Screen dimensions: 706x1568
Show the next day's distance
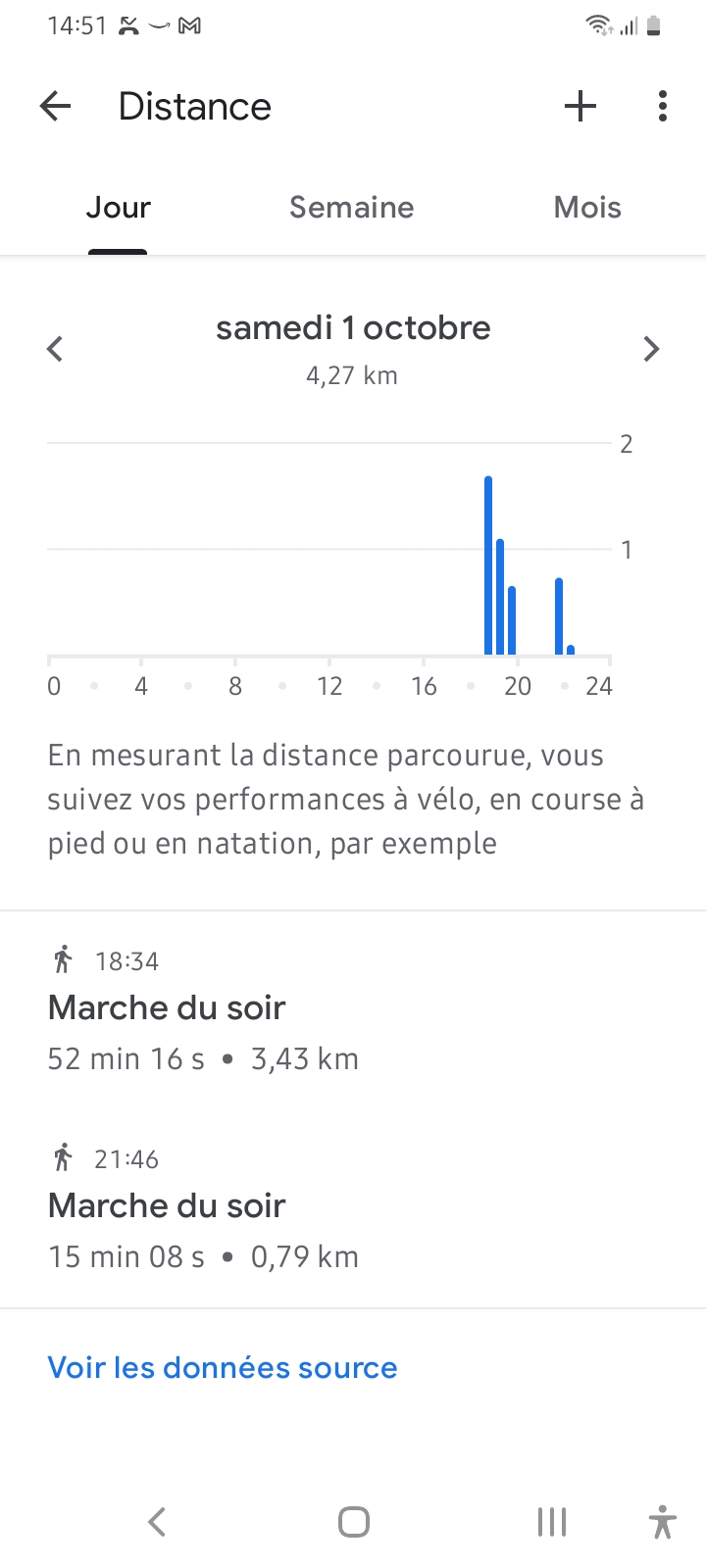click(x=651, y=349)
